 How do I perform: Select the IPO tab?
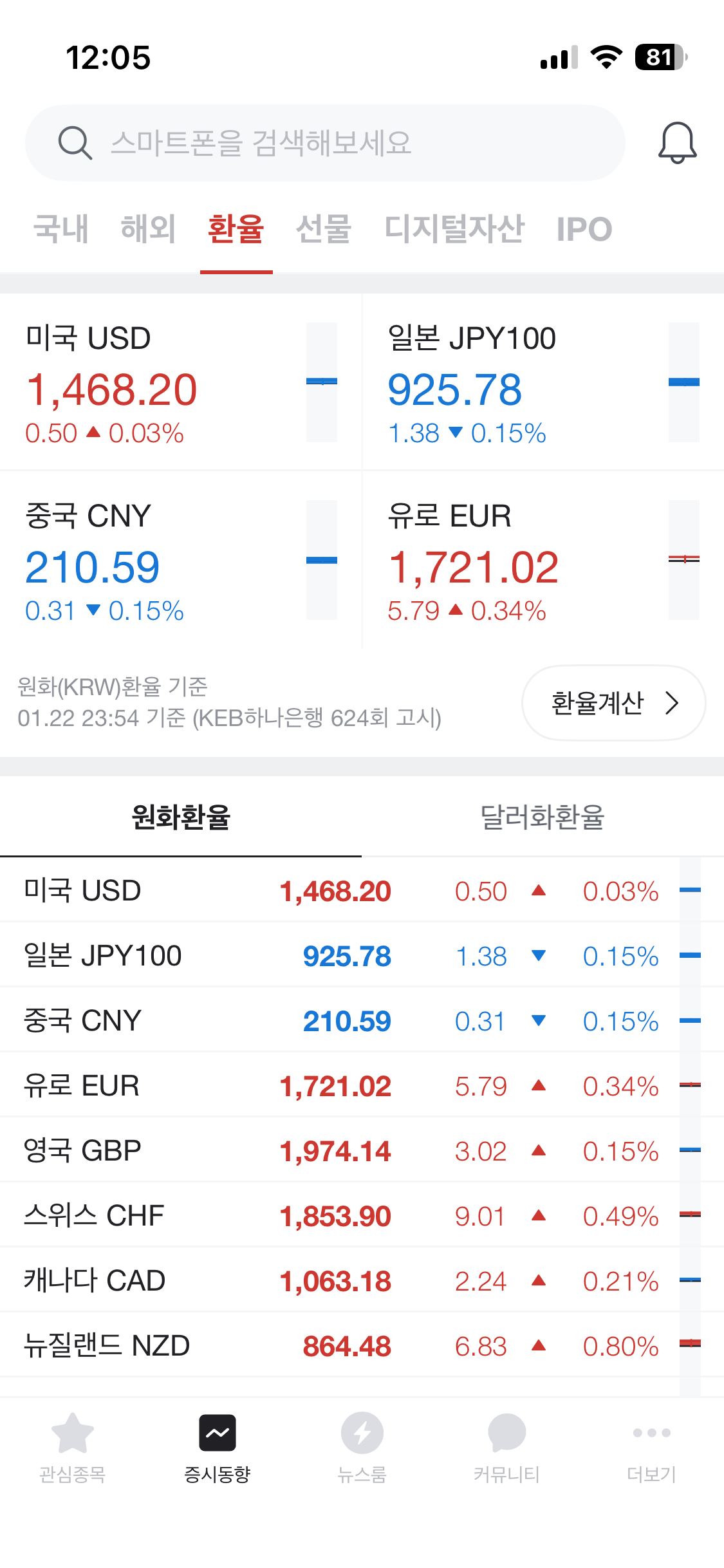584,229
